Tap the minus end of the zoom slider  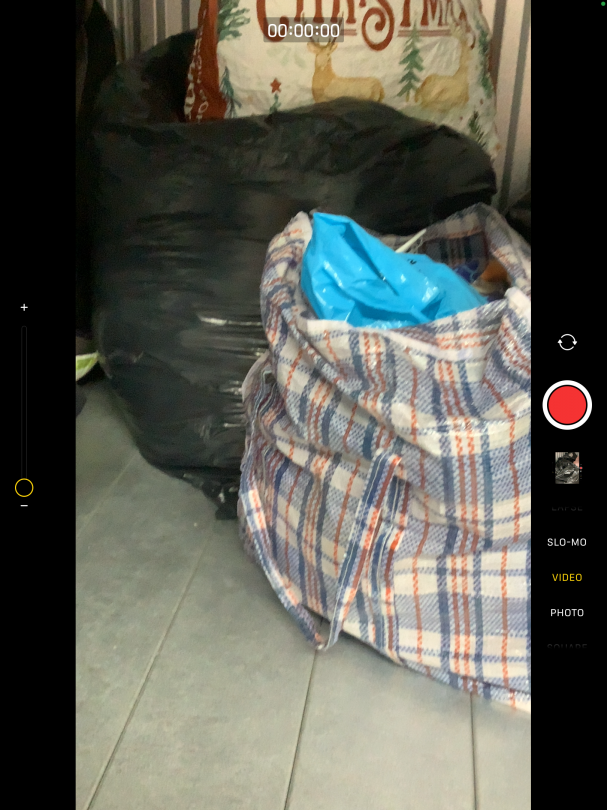[x=24, y=506]
